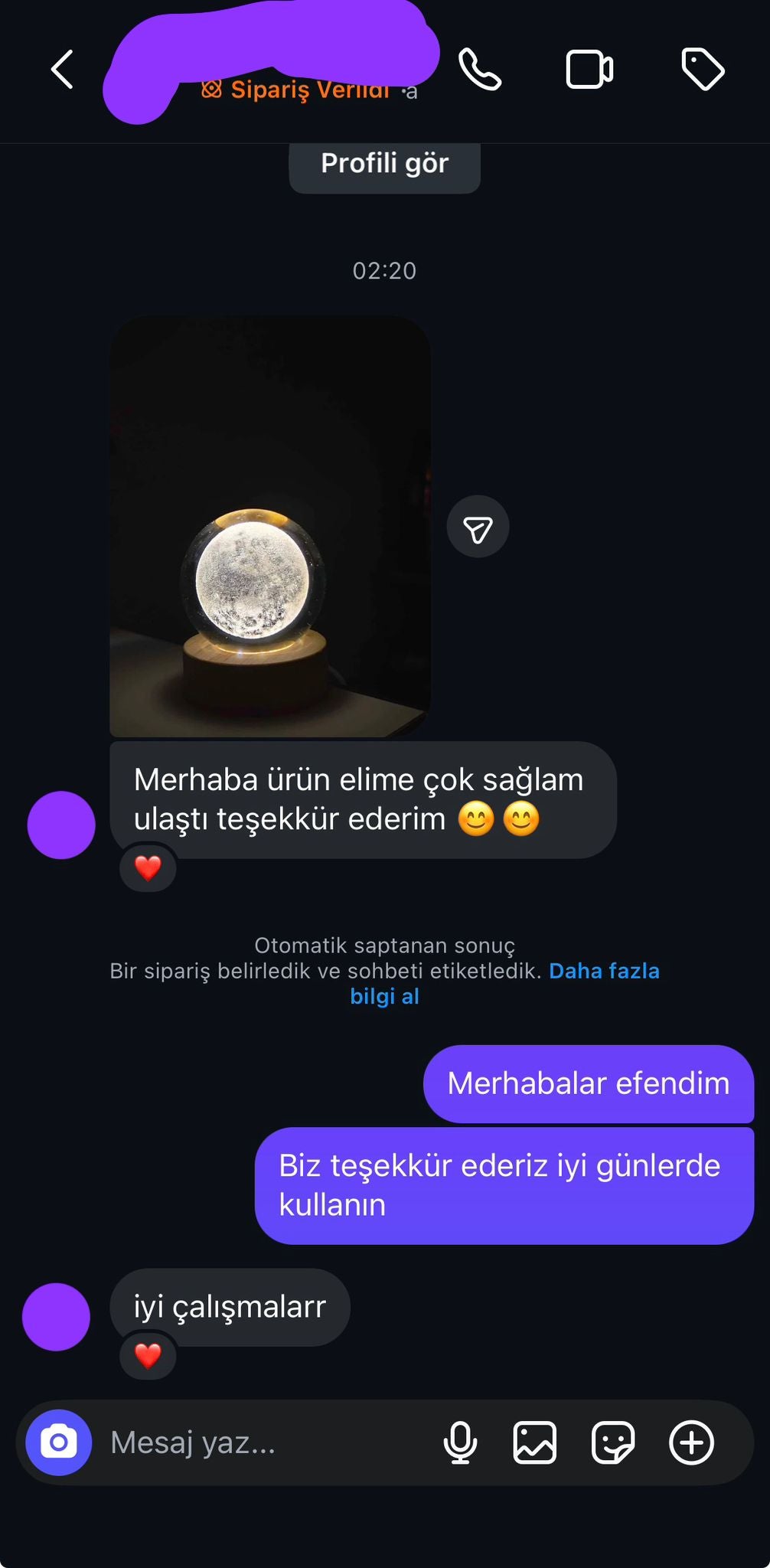The height and width of the screenshot is (1568, 770).
Task: Start a voice call
Action: [x=480, y=70]
